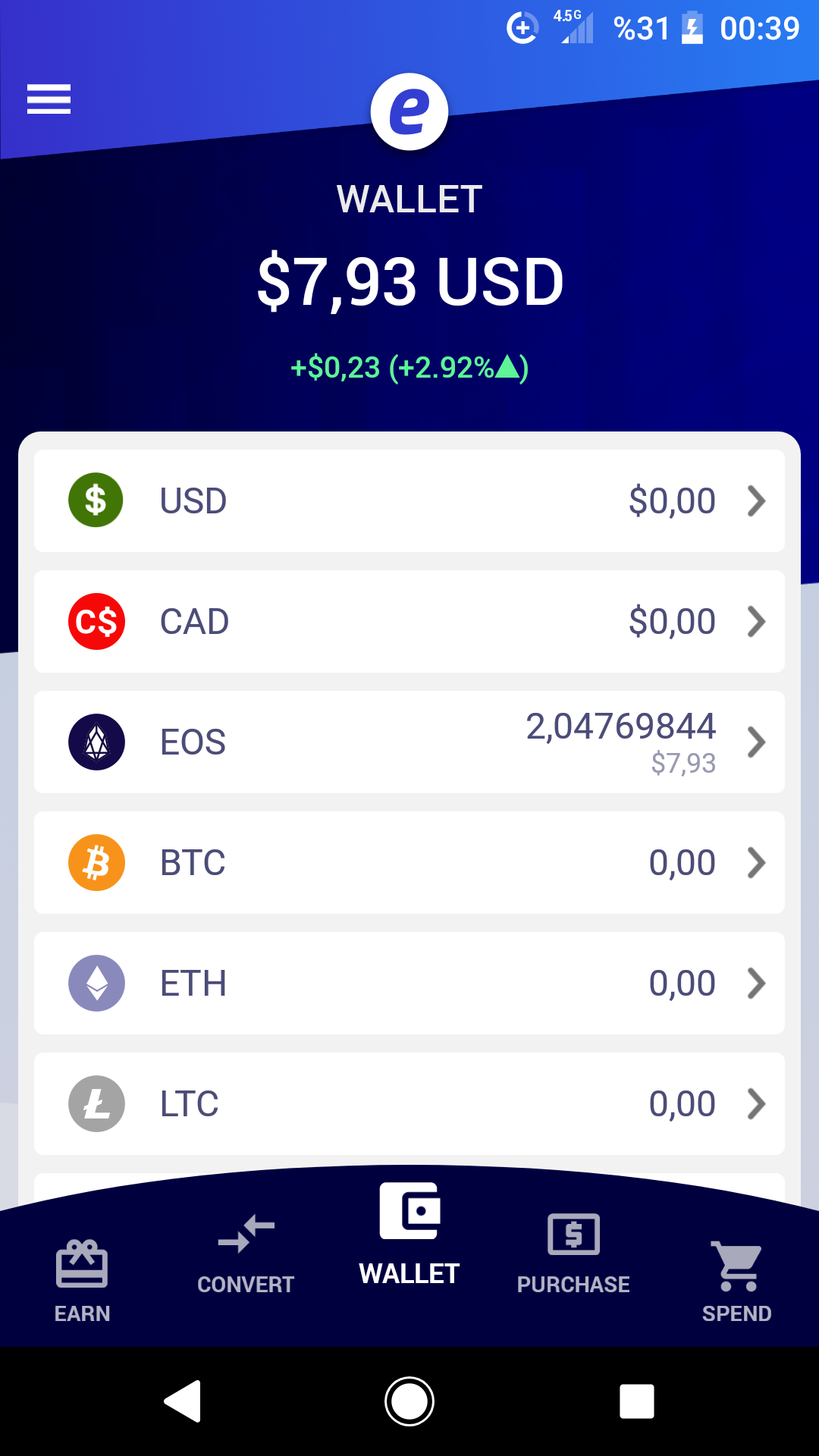The height and width of the screenshot is (1456, 819).
Task: Open the hamburger menu
Action: tap(48, 99)
